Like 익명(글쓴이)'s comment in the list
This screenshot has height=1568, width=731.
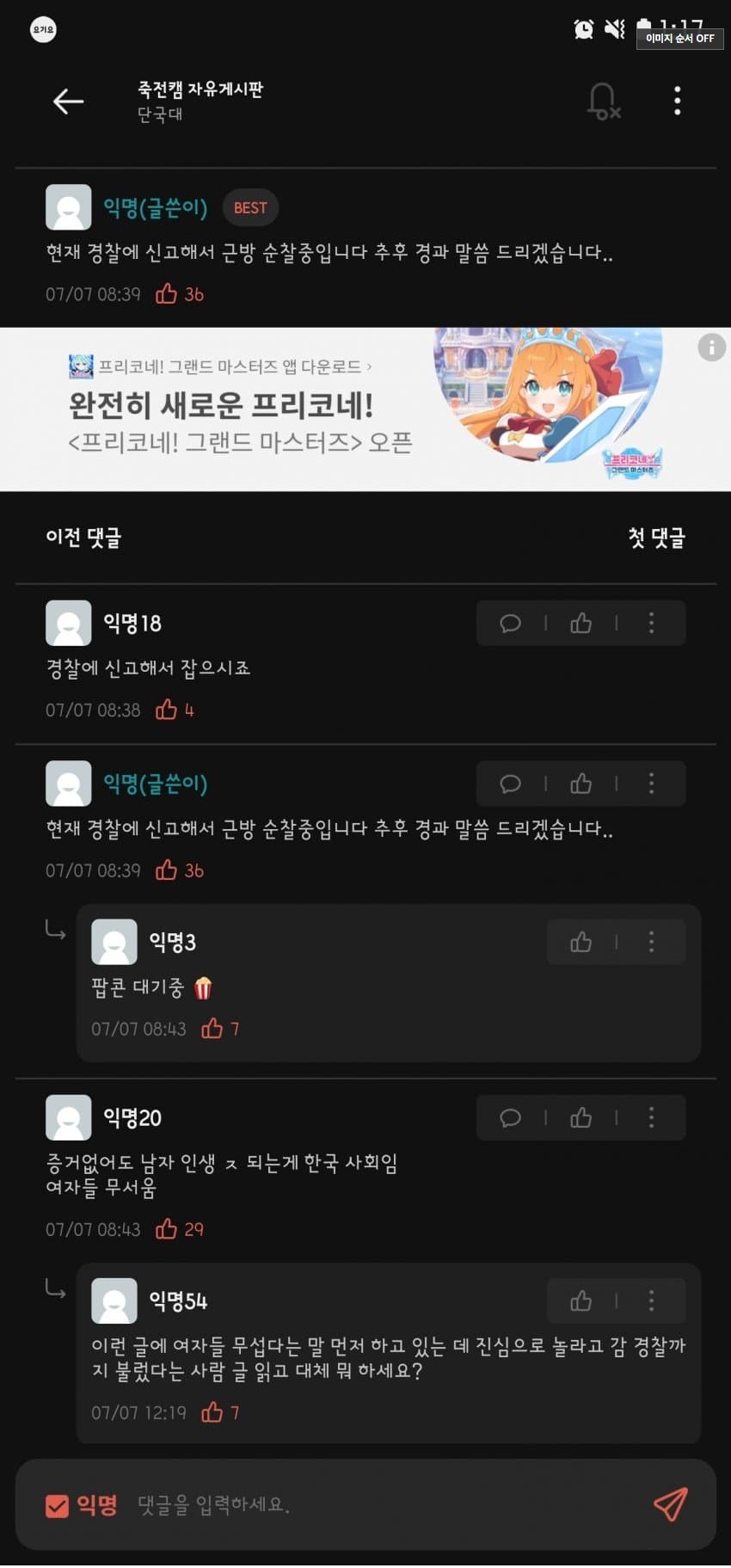tap(580, 784)
